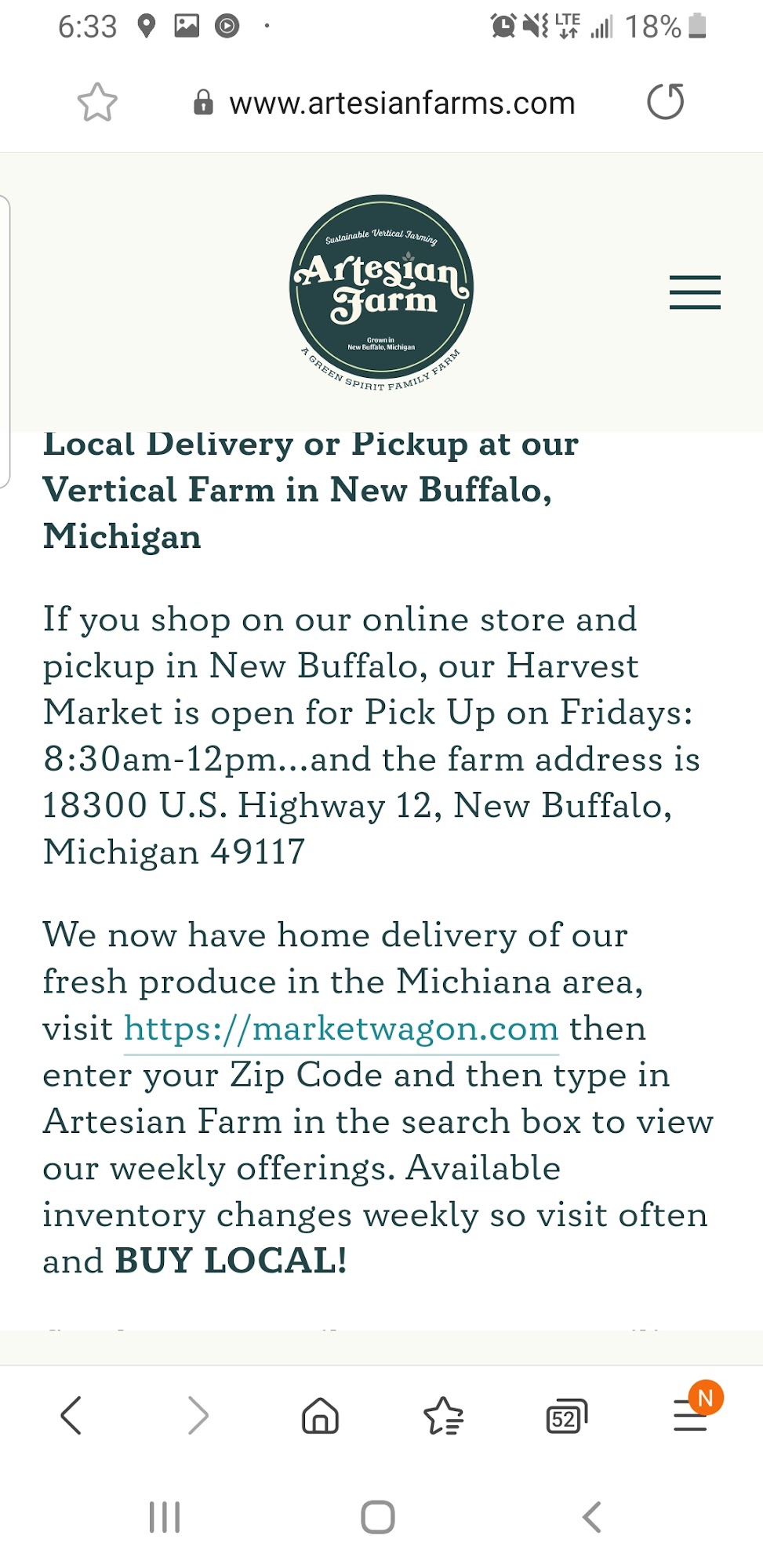This screenshot has width=763, height=1568.
Task: Open the browser tools menu
Action: (690, 1416)
